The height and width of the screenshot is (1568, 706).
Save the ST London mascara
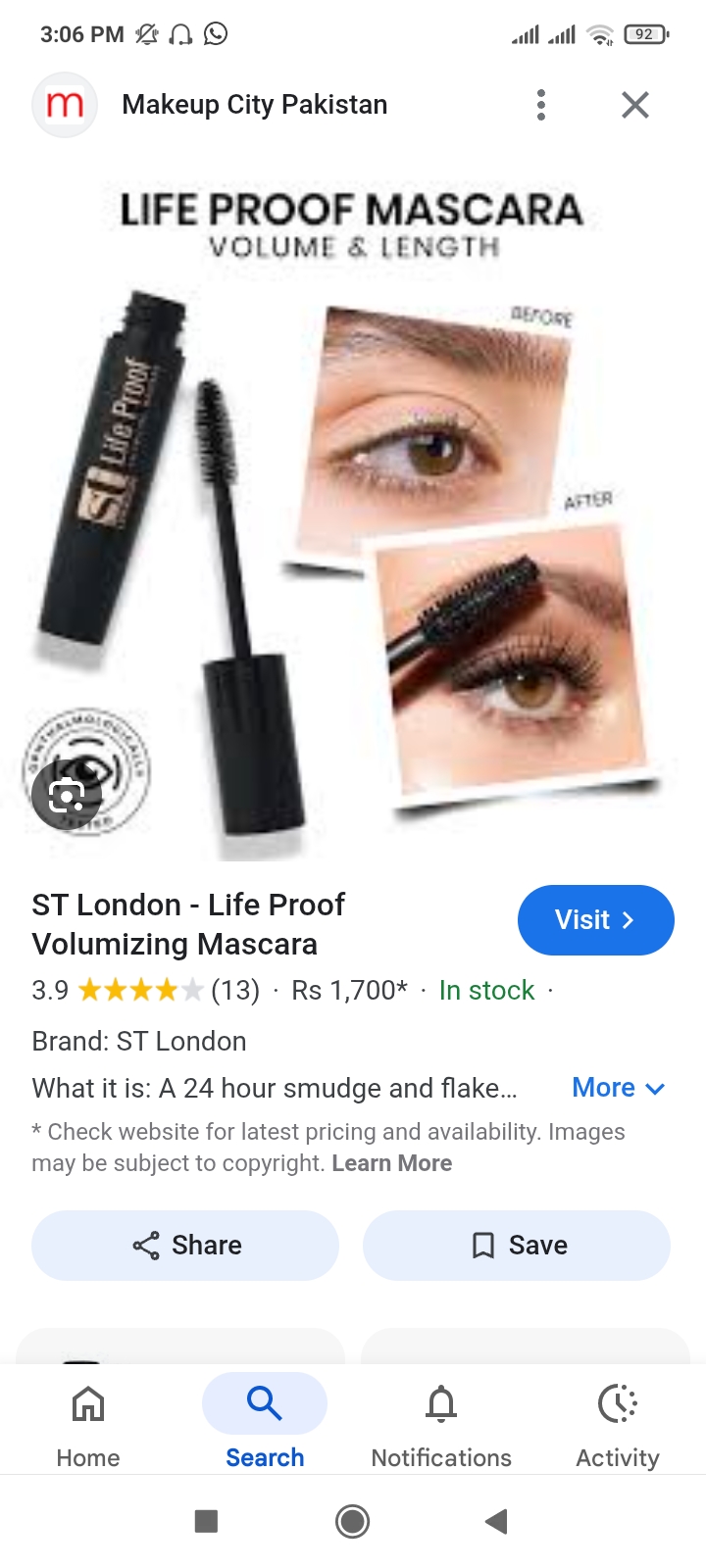coord(517,1246)
